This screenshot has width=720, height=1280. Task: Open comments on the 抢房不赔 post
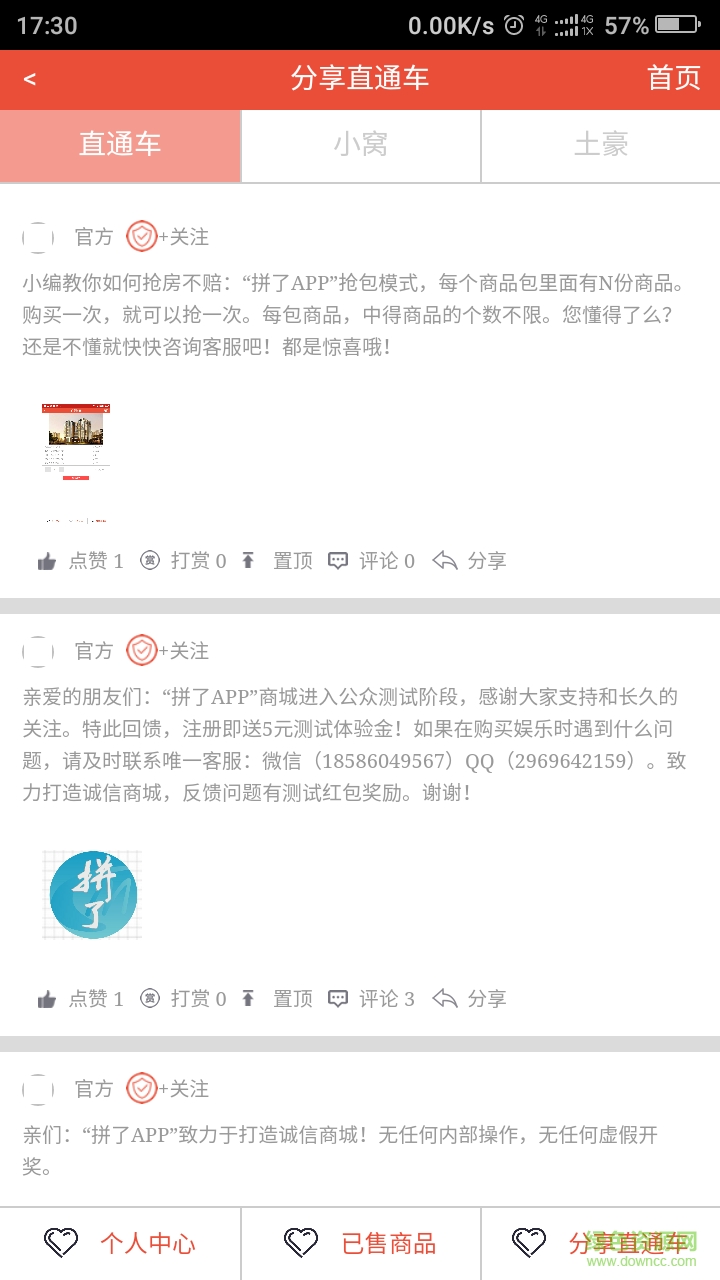371,561
